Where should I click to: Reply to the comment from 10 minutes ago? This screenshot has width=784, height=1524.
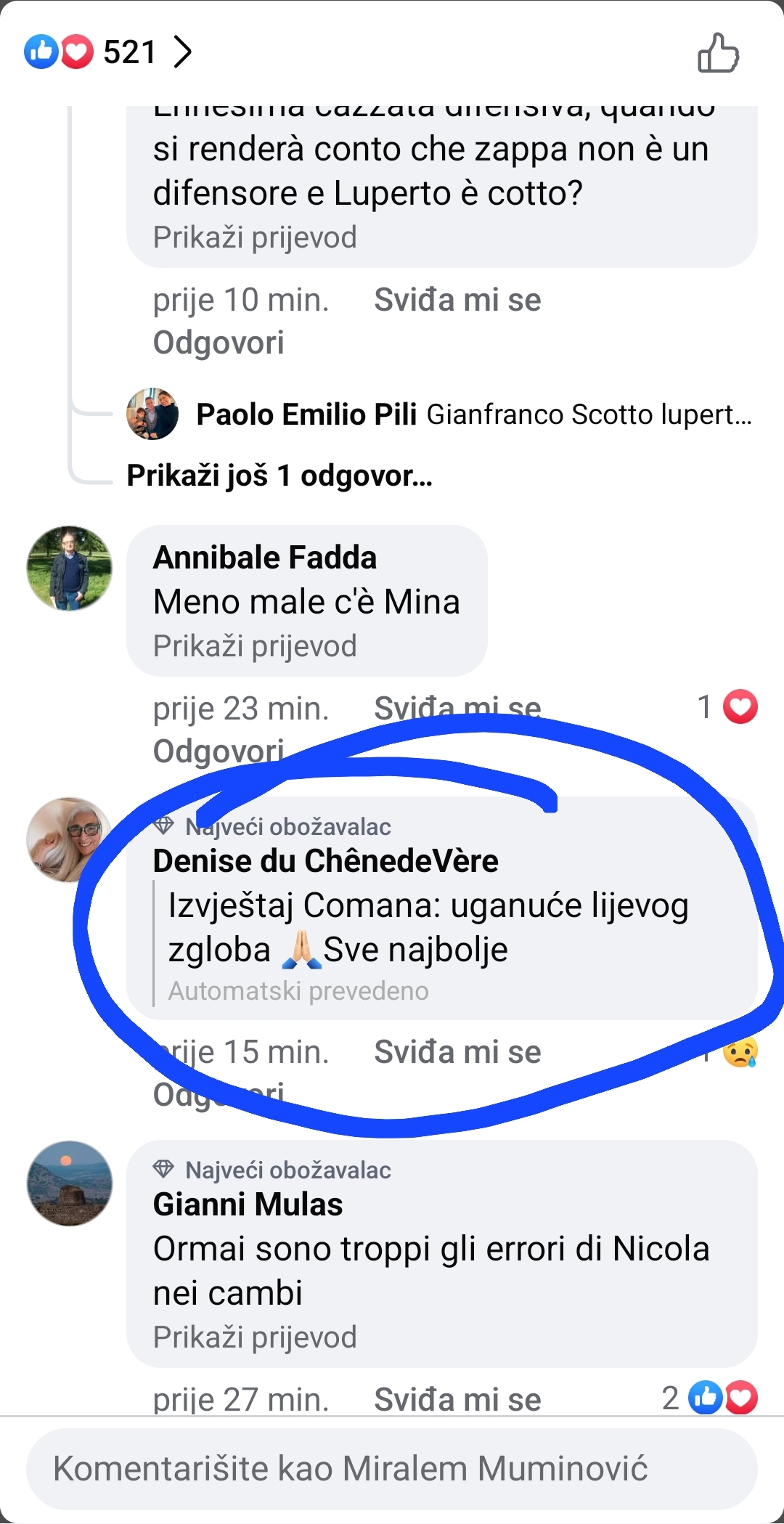[219, 343]
